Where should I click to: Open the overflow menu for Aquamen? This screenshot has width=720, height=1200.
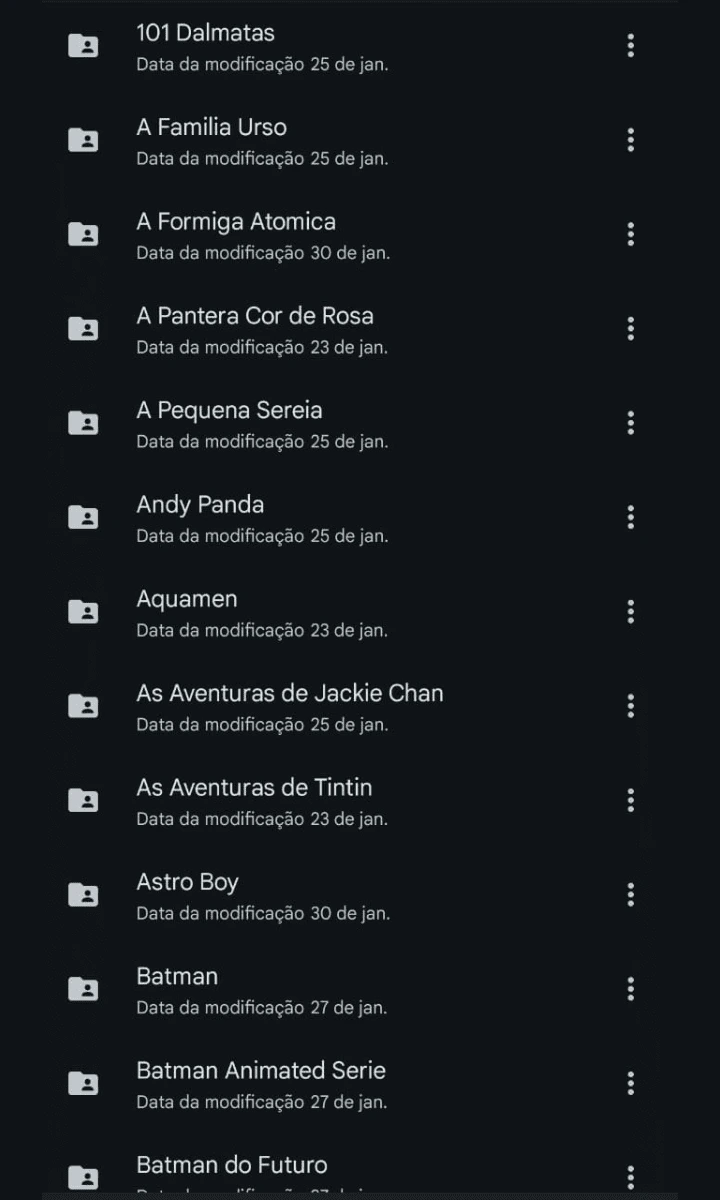pos(630,612)
